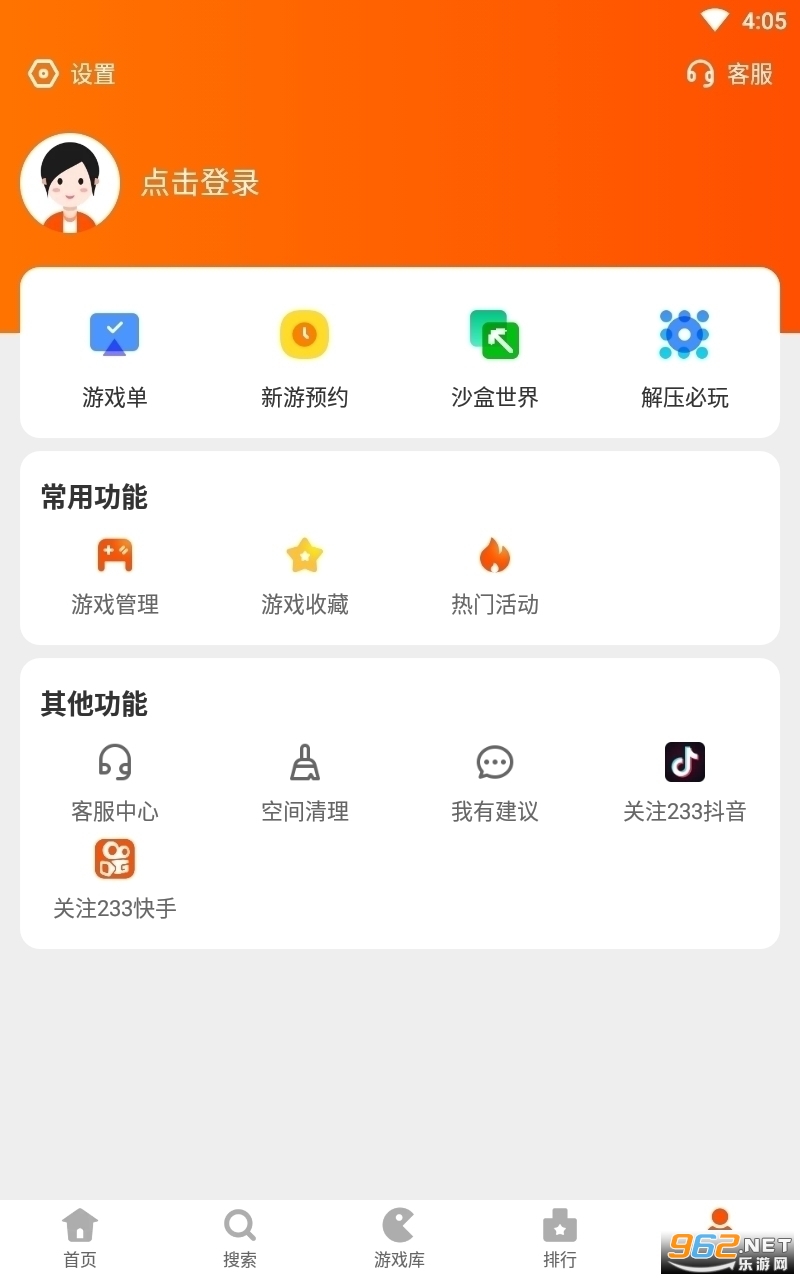The height and width of the screenshot is (1280, 800).
Task: Open the 热门活动 flame icon
Action: [x=494, y=555]
